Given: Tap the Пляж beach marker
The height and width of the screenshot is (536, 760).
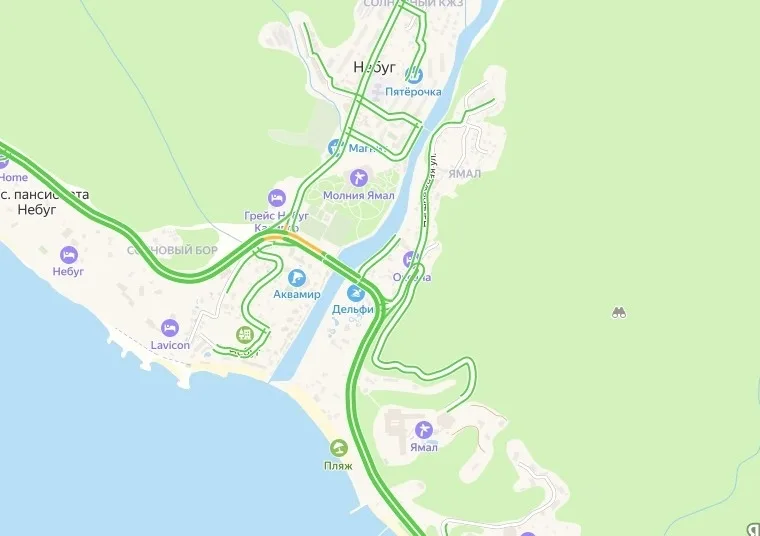Looking at the screenshot, I should click(x=338, y=448).
